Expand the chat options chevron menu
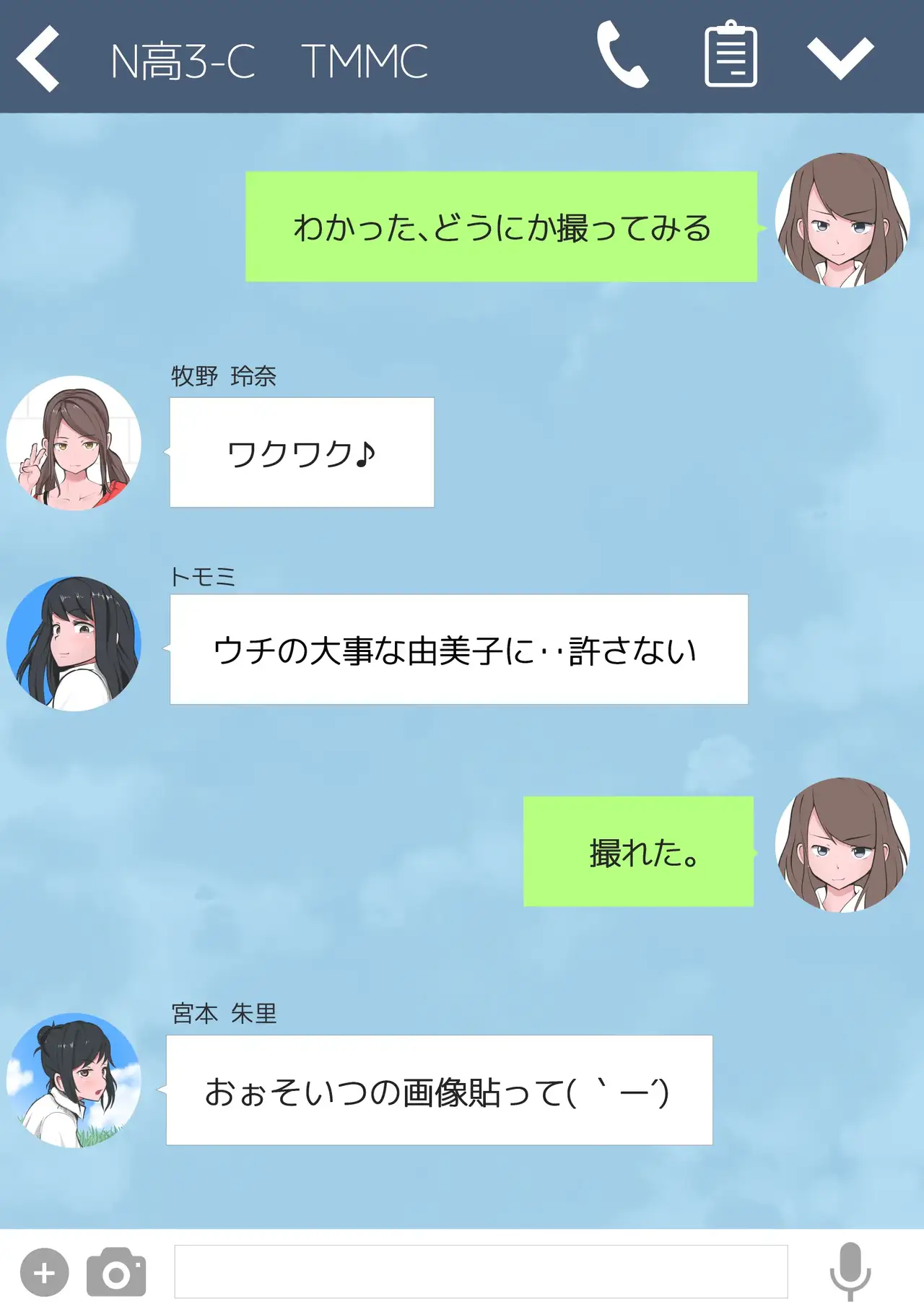The image size is (924, 1312). pos(840,57)
